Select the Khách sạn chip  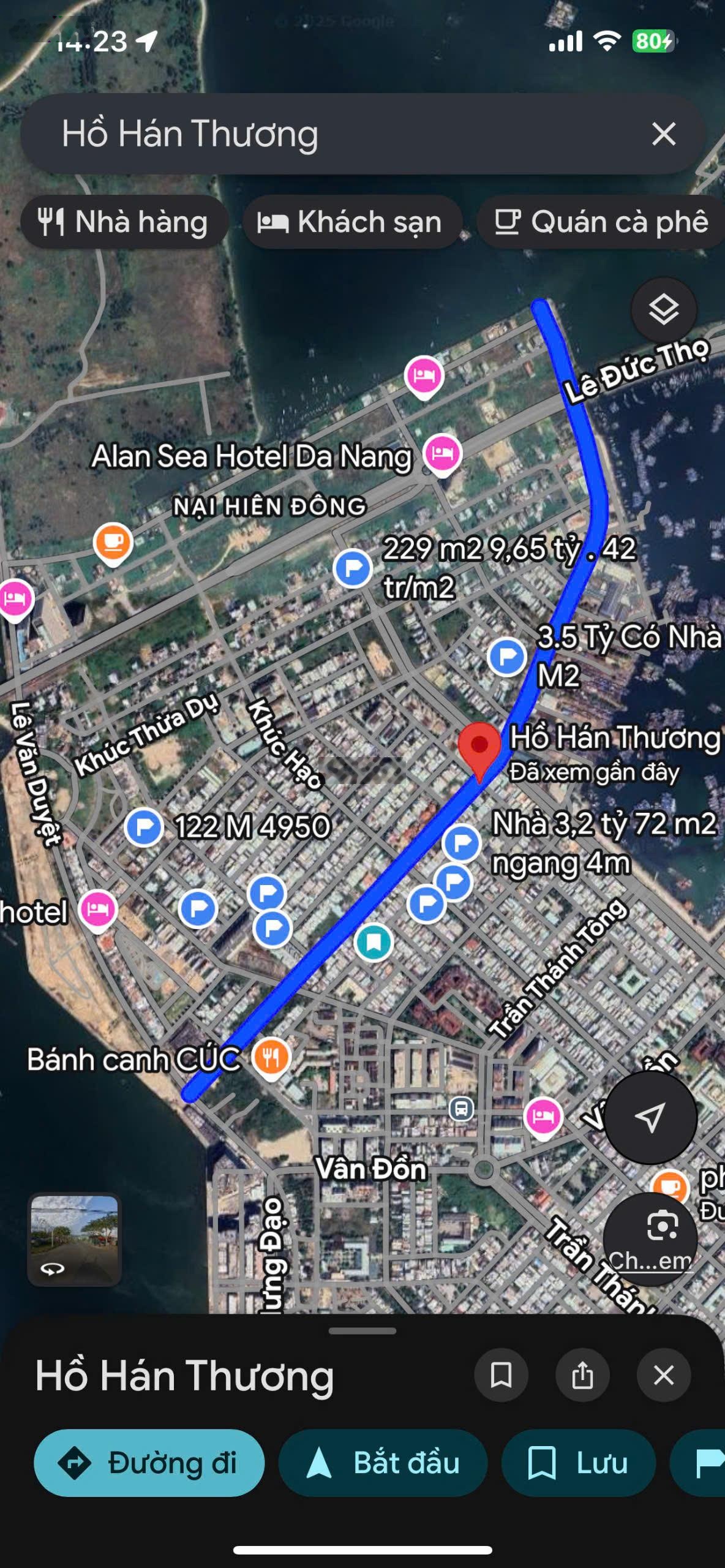(x=351, y=222)
